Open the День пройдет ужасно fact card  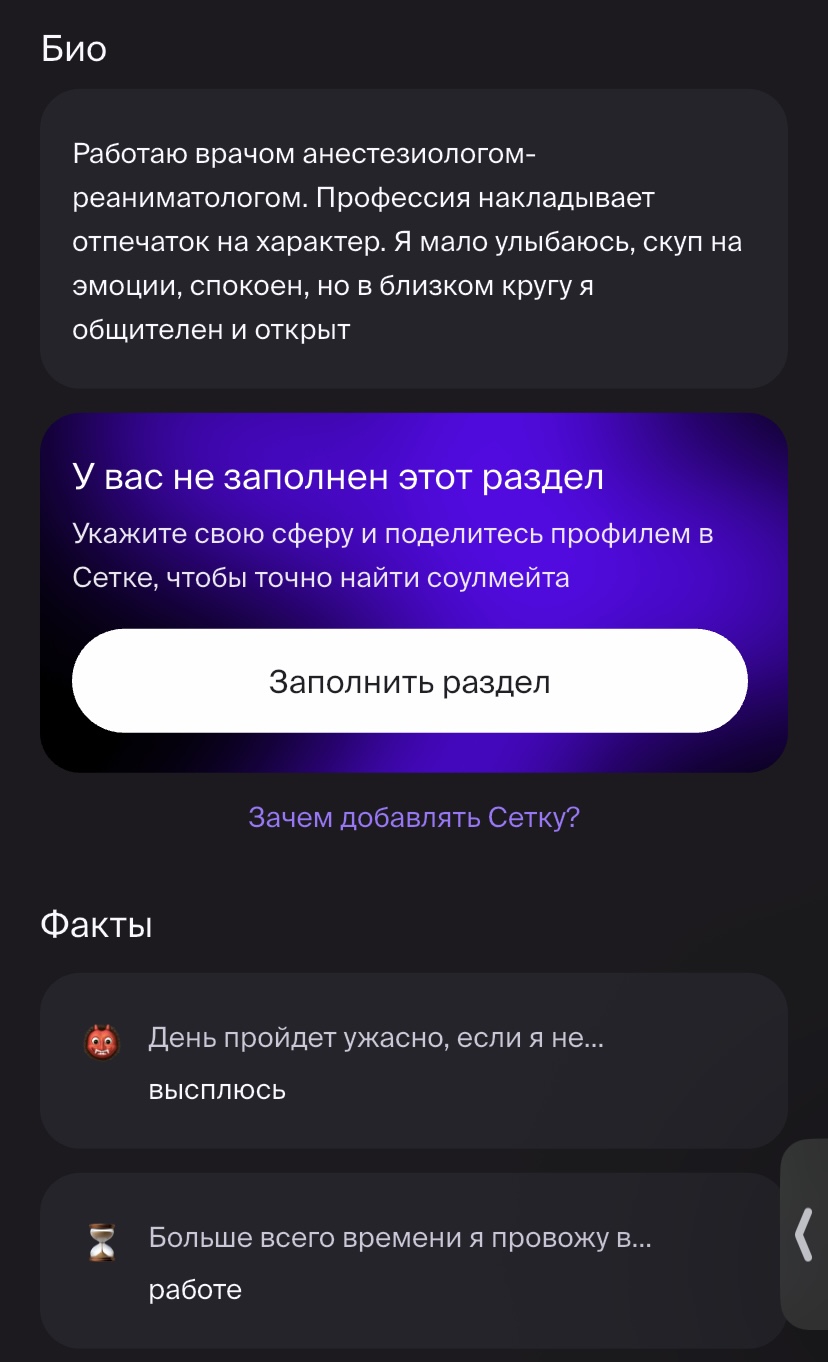413,1062
